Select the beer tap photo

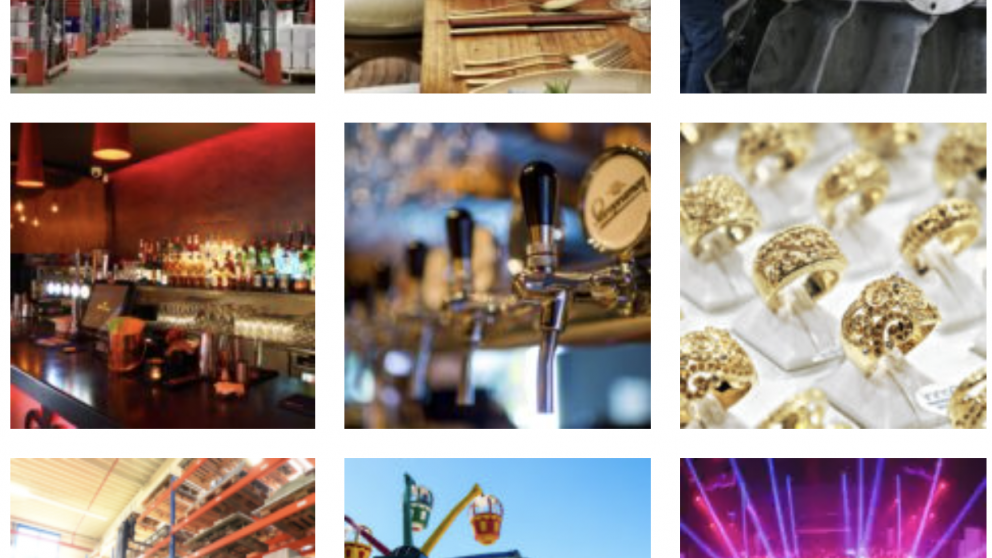point(497,275)
